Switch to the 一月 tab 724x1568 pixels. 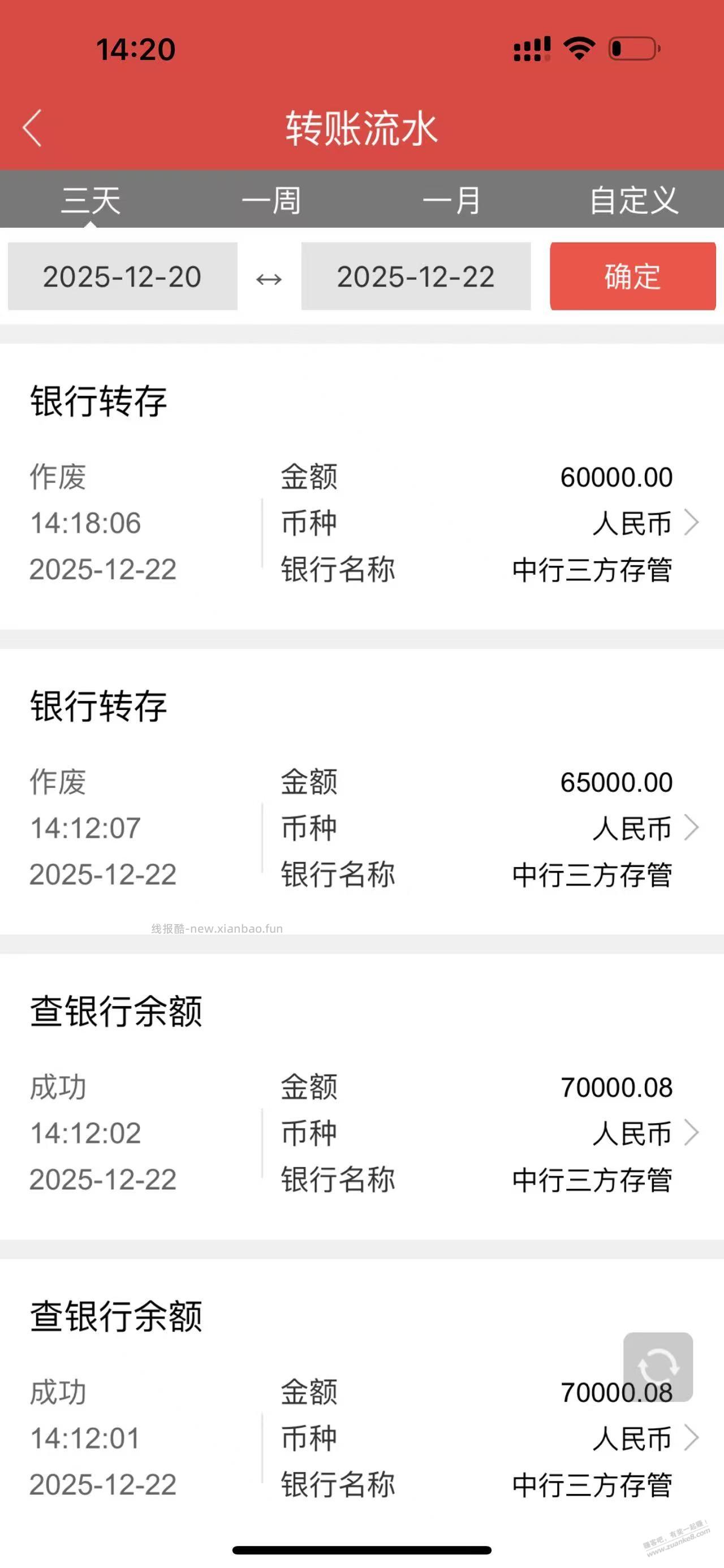pyautogui.click(x=451, y=201)
